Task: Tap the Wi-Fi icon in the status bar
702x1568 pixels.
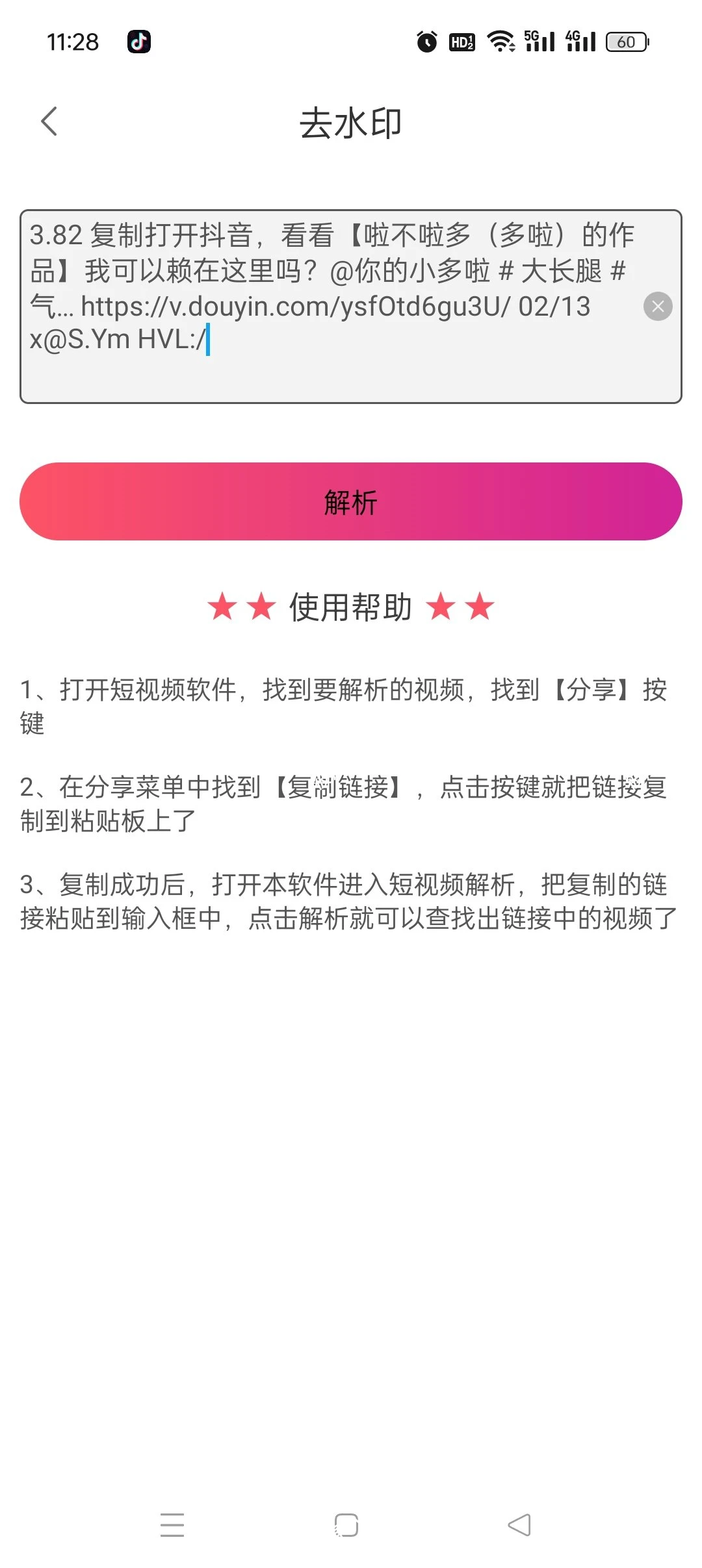Action: tap(500, 41)
